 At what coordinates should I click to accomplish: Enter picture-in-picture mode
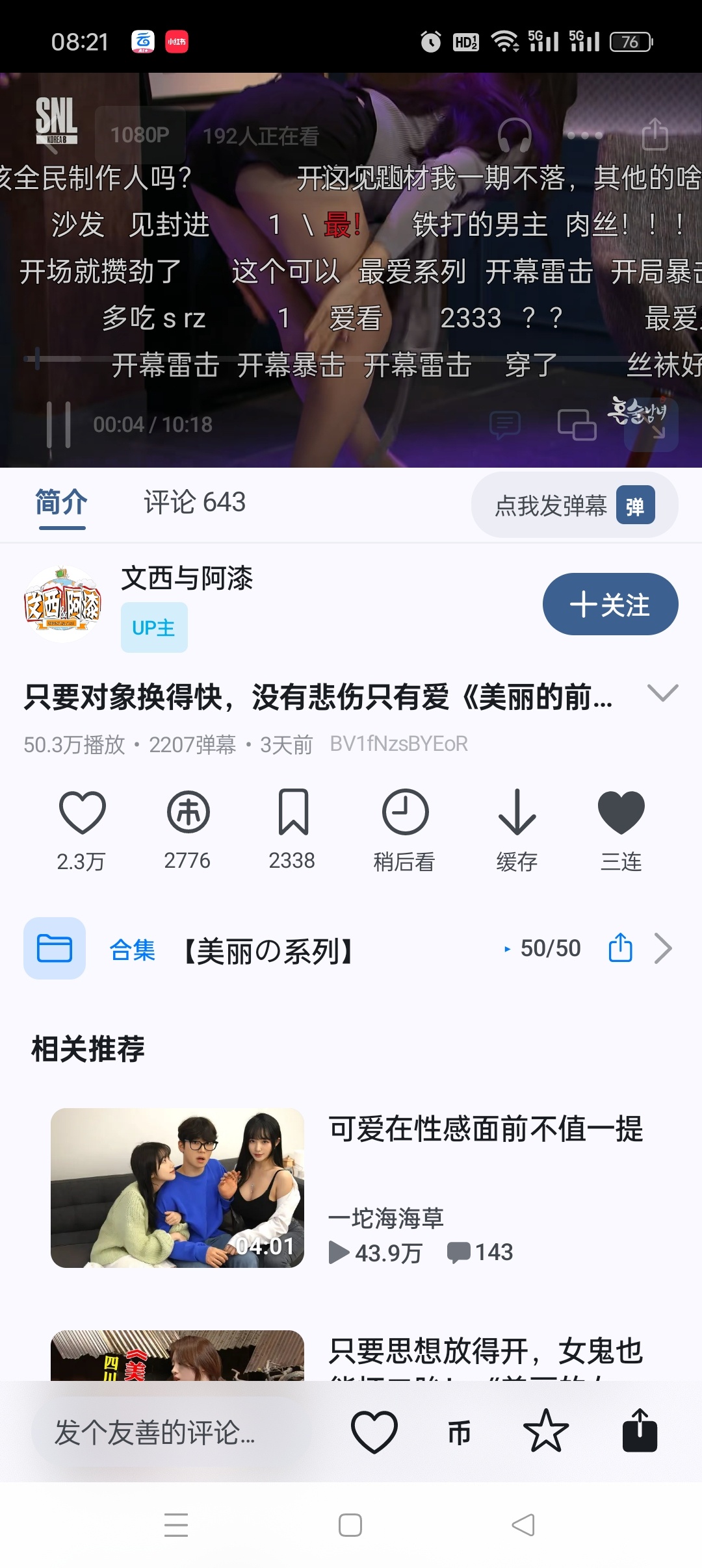point(575,425)
